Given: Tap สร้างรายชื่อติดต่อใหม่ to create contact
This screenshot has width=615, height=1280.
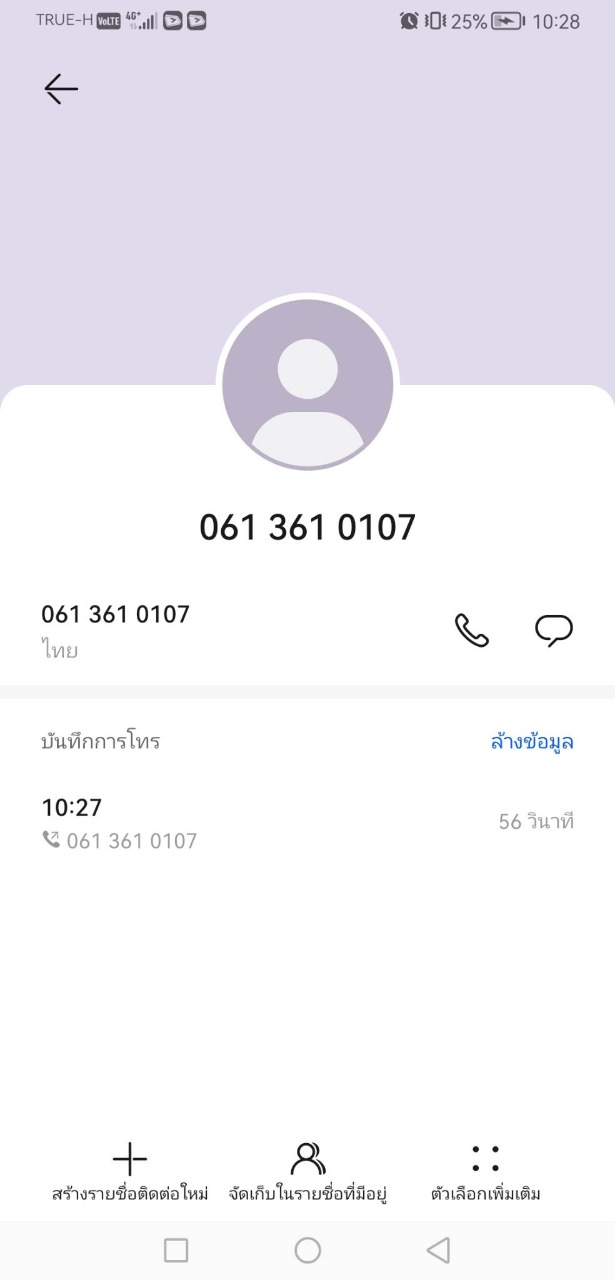Looking at the screenshot, I should click(130, 1173).
